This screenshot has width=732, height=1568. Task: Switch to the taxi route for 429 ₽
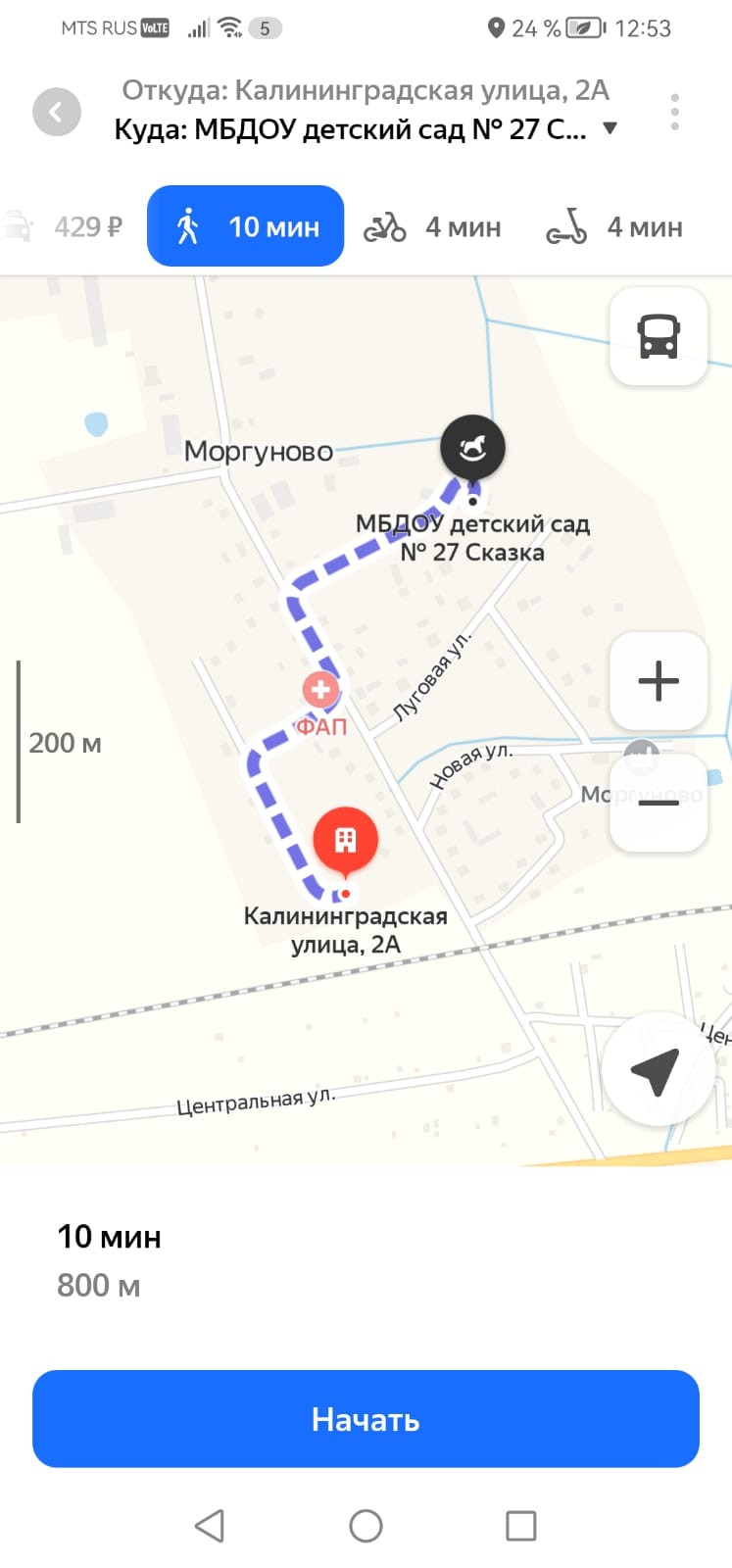[63, 226]
